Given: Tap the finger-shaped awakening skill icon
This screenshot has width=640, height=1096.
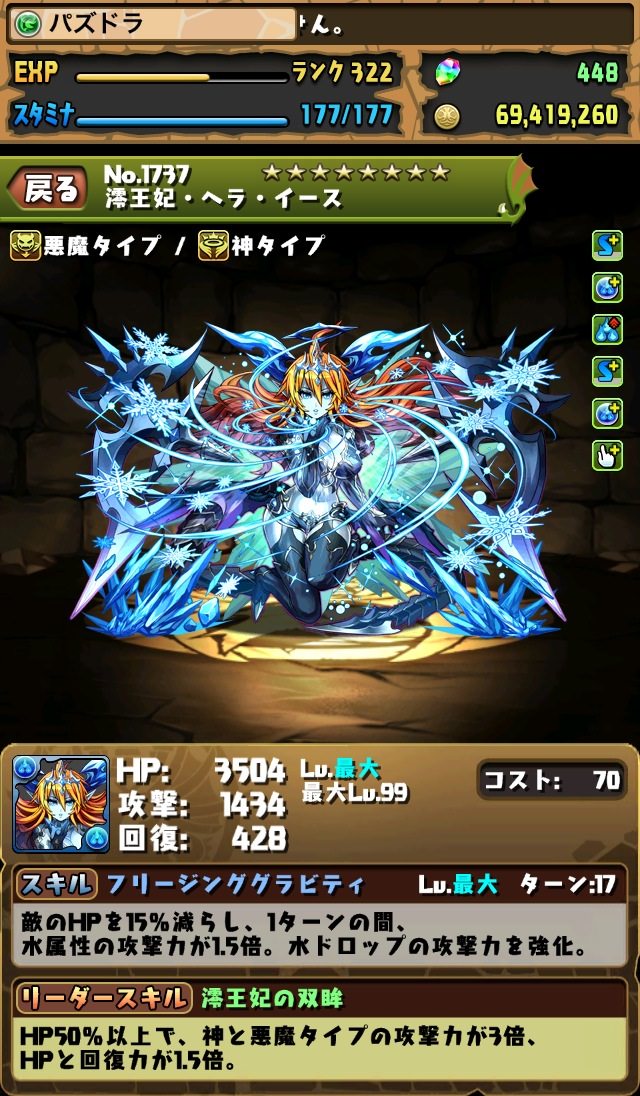Looking at the screenshot, I should coord(607,455).
